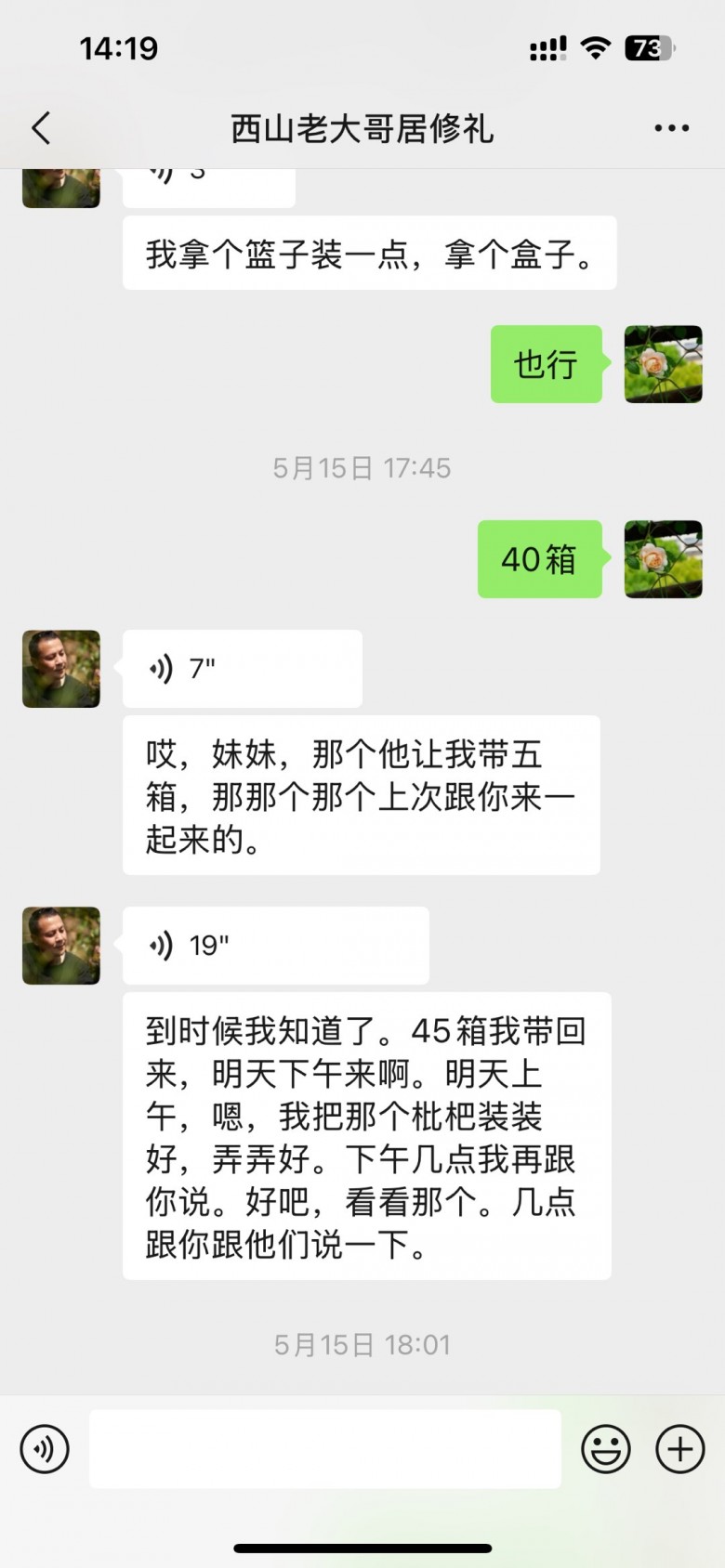Open my avatar next to 也行

pos(663,364)
